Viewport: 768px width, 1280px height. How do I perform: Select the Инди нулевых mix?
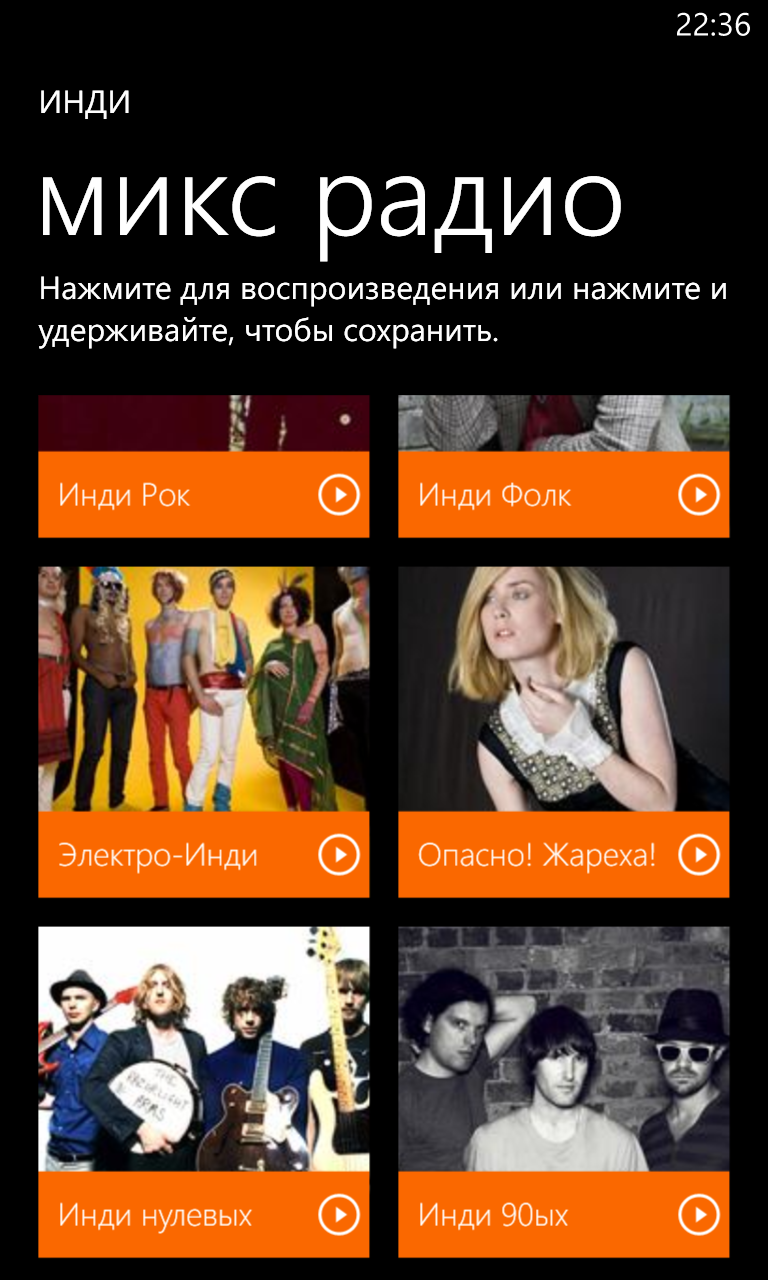pyautogui.click(x=204, y=1092)
